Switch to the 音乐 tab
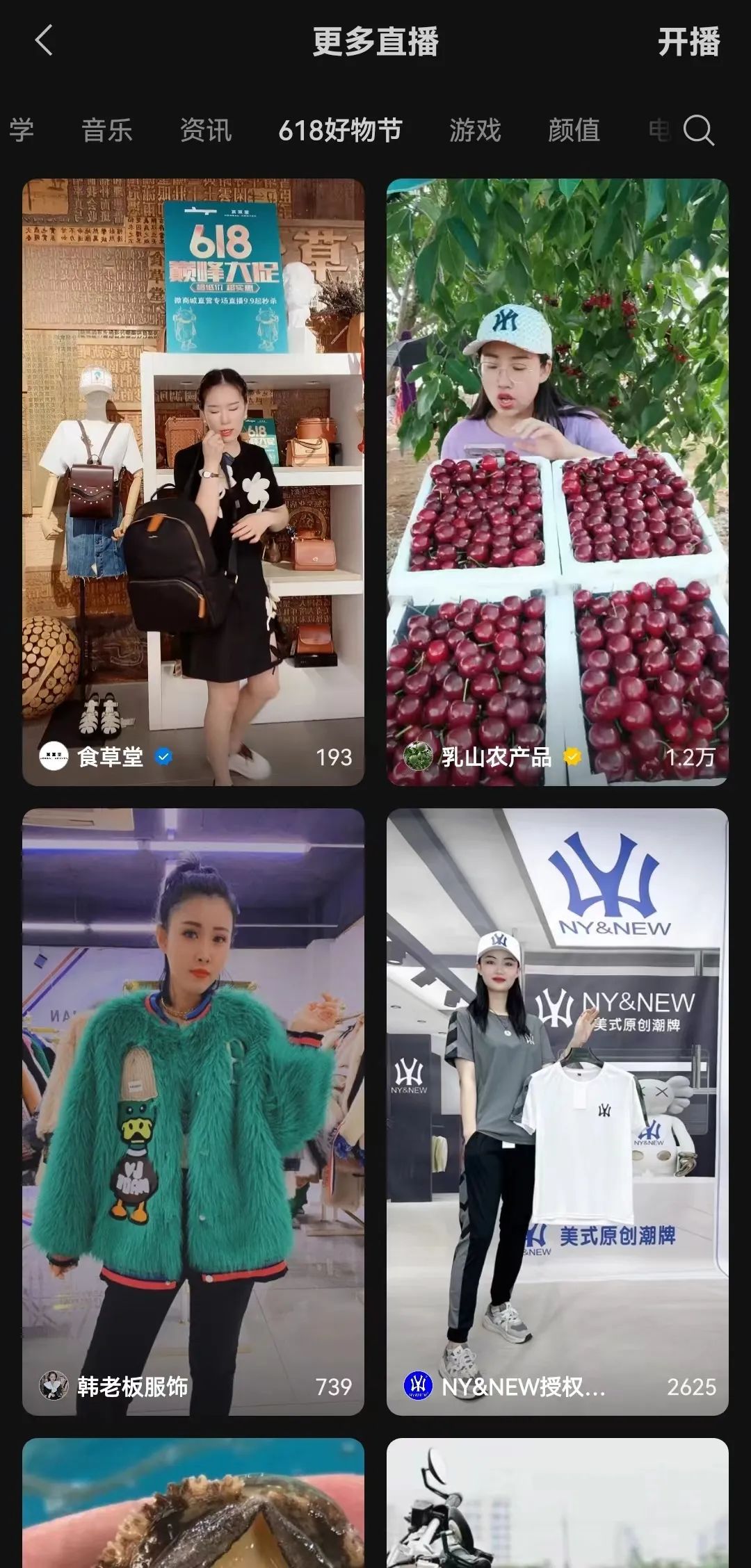Image resolution: width=751 pixels, height=1568 pixels. (107, 130)
